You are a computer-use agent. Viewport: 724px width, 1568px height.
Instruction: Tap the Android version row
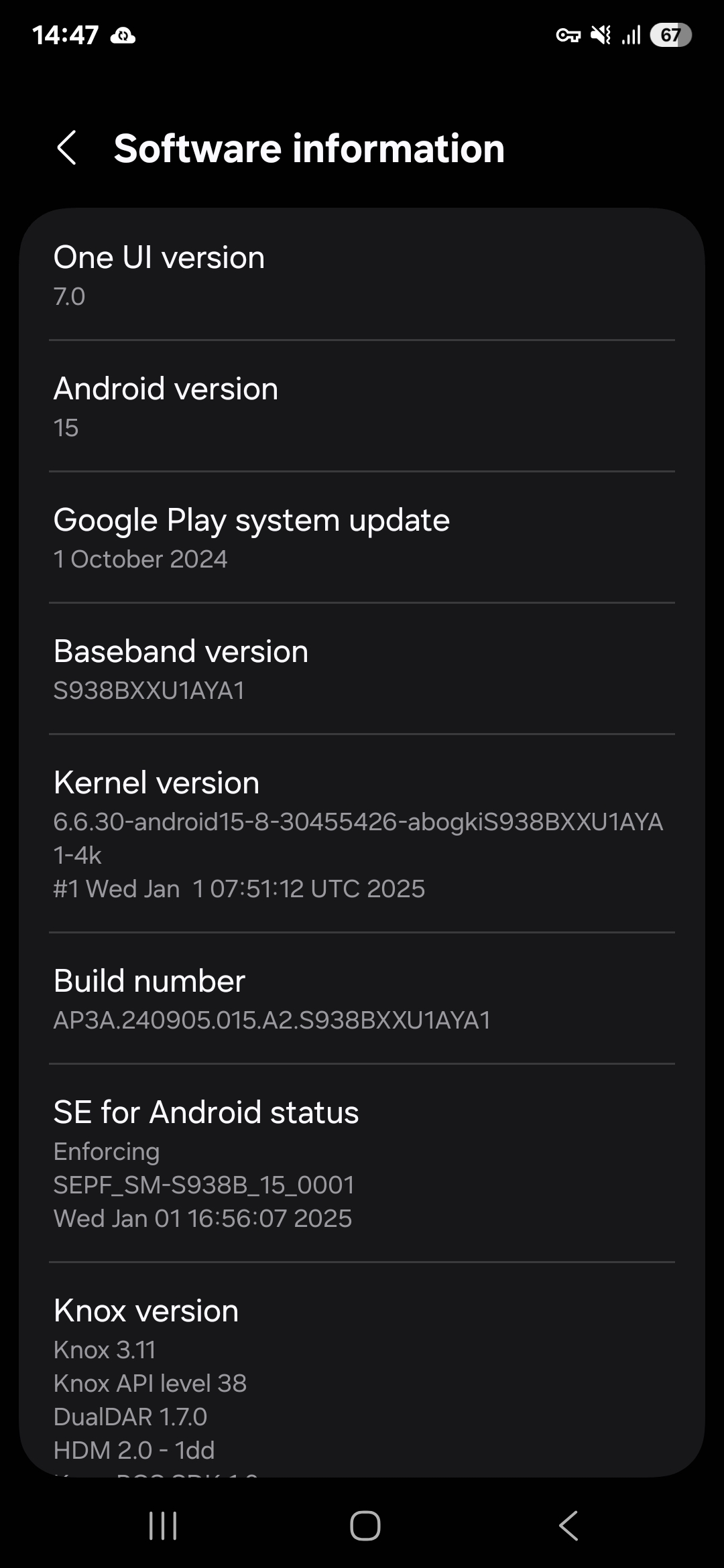click(362, 406)
